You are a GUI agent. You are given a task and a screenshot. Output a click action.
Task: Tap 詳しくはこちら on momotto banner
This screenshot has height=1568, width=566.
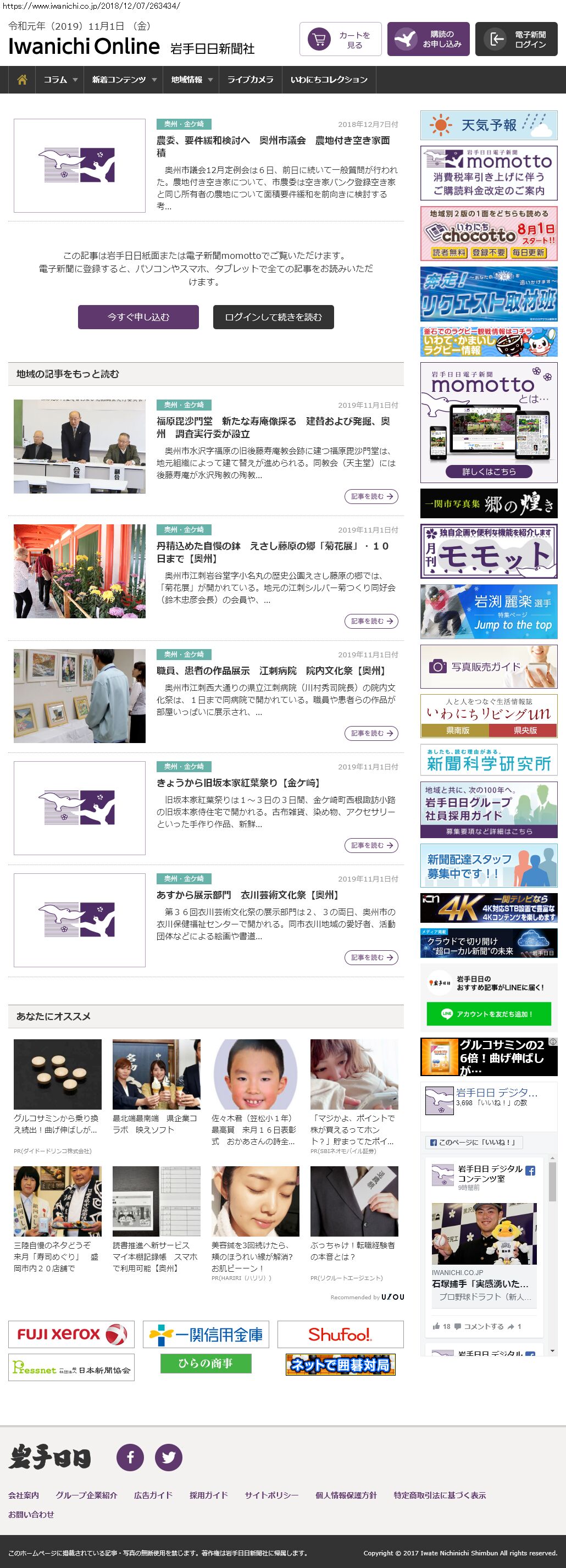click(489, 471)
